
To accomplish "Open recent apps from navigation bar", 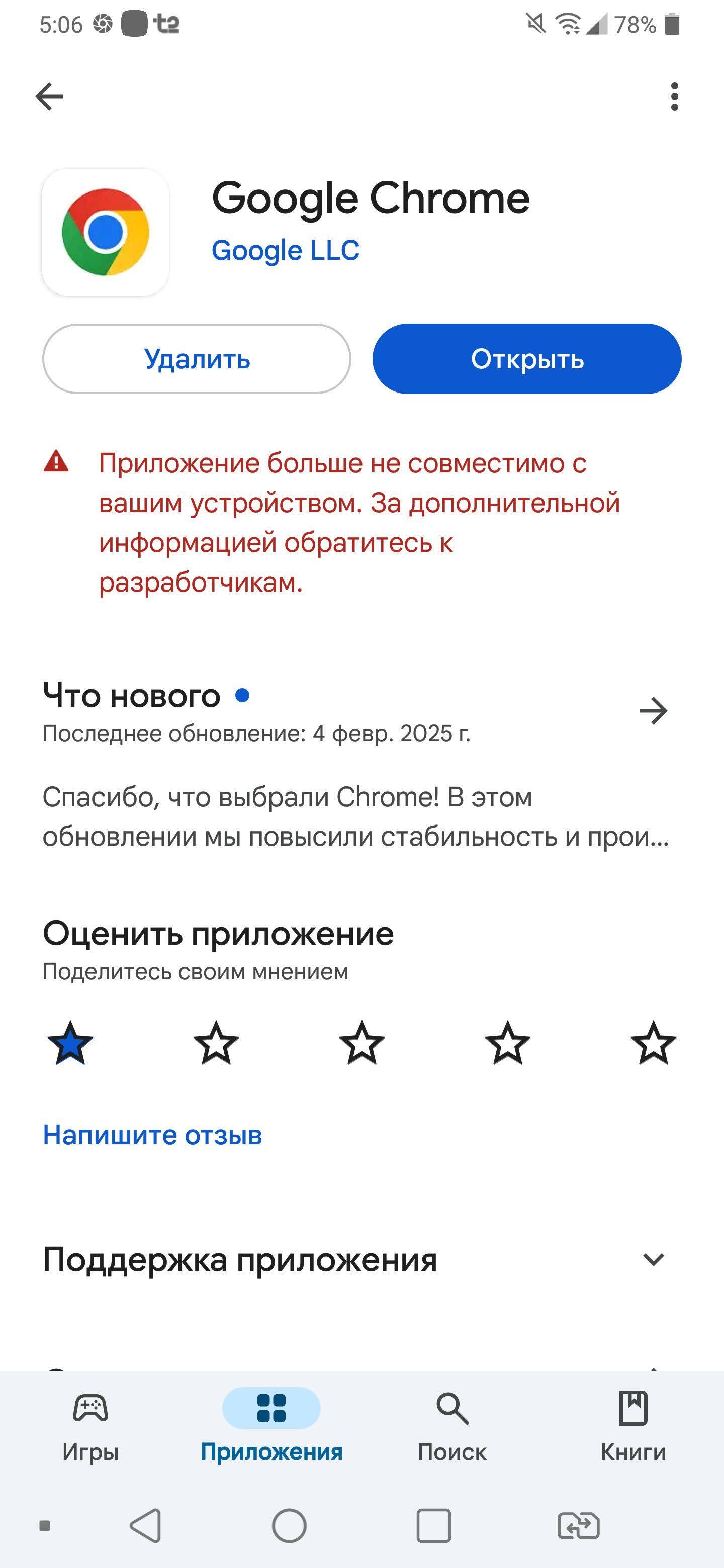I will 433,1525.
